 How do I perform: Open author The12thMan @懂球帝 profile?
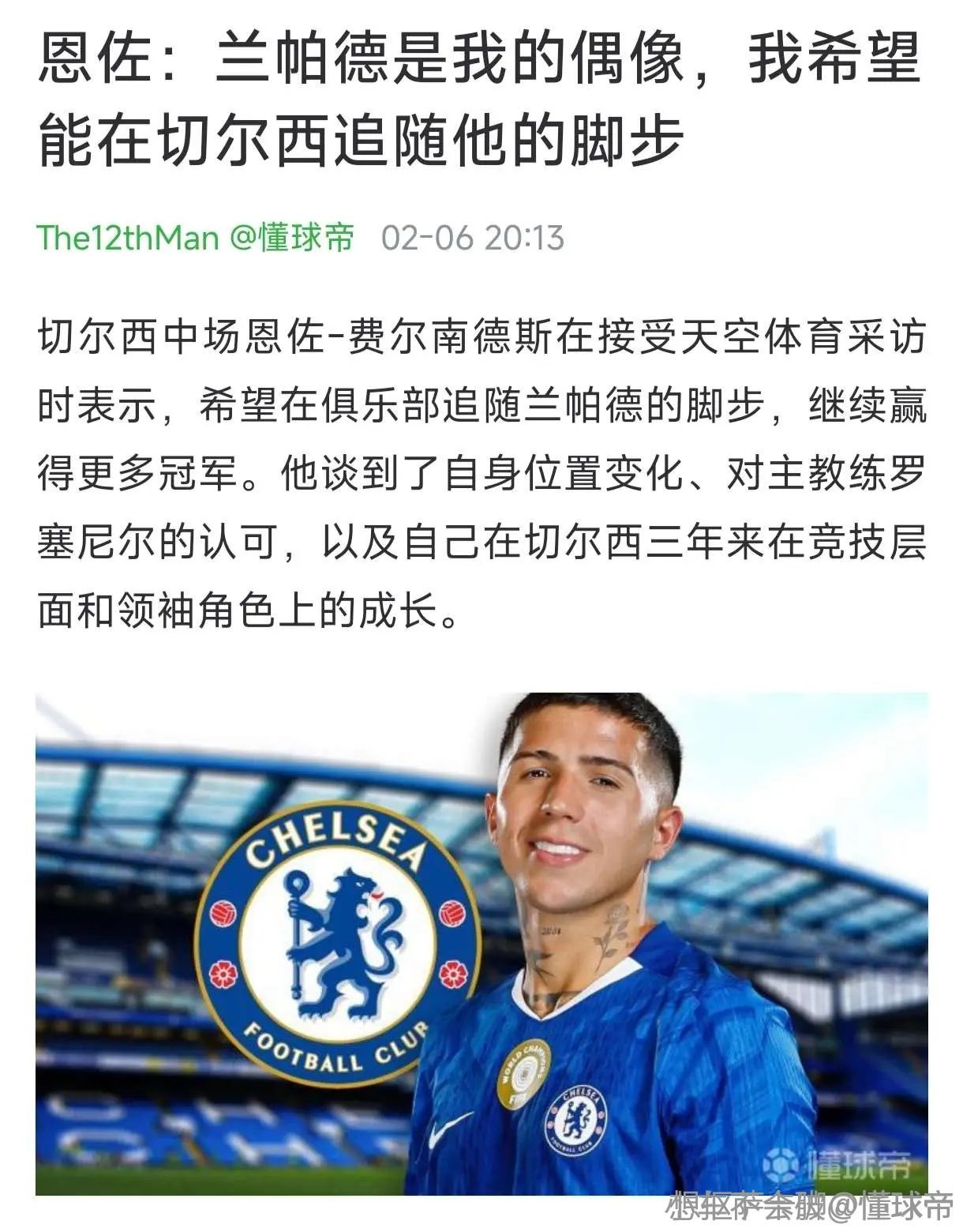pos(196,238)
